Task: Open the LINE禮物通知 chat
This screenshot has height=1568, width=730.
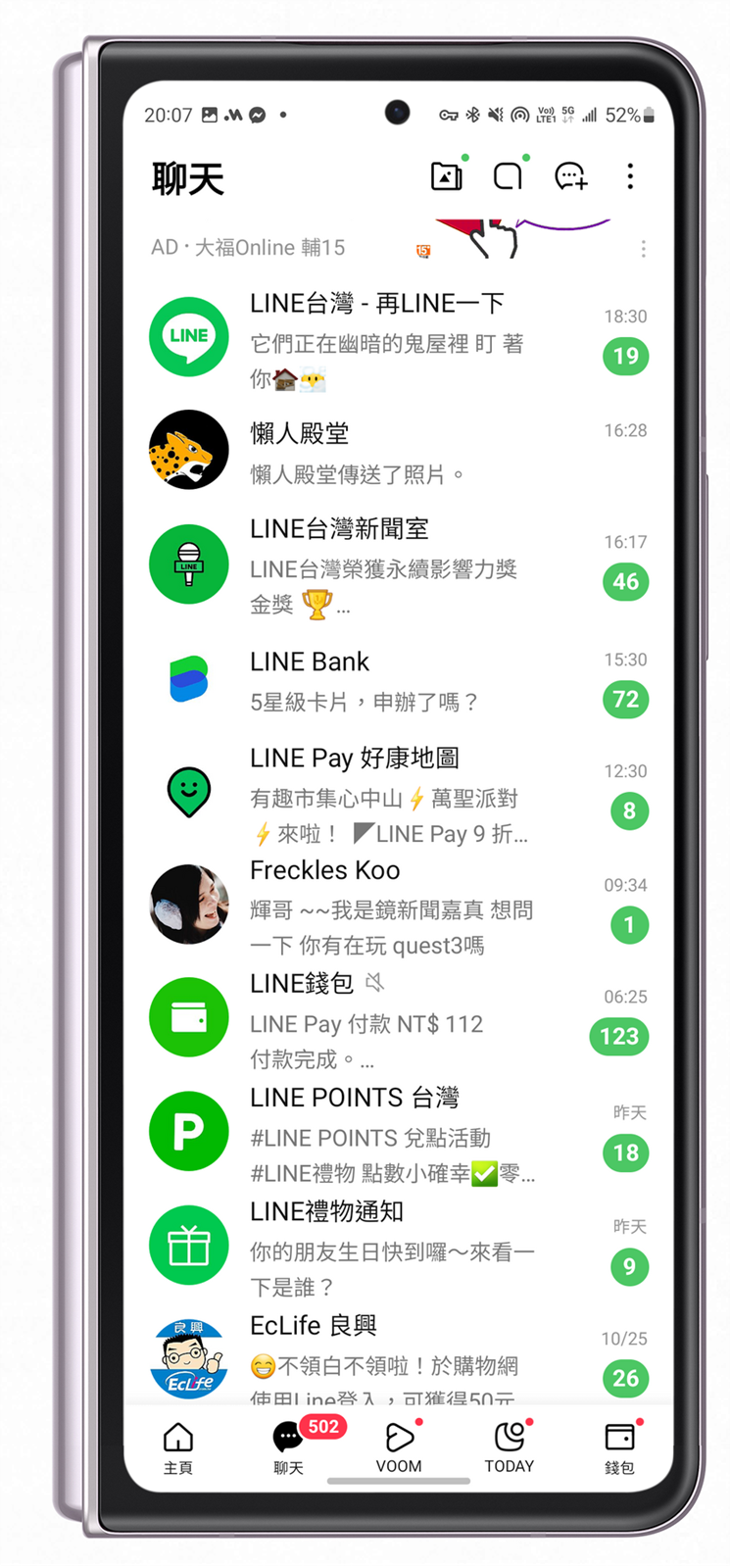Action: [x=392, y=1248]
